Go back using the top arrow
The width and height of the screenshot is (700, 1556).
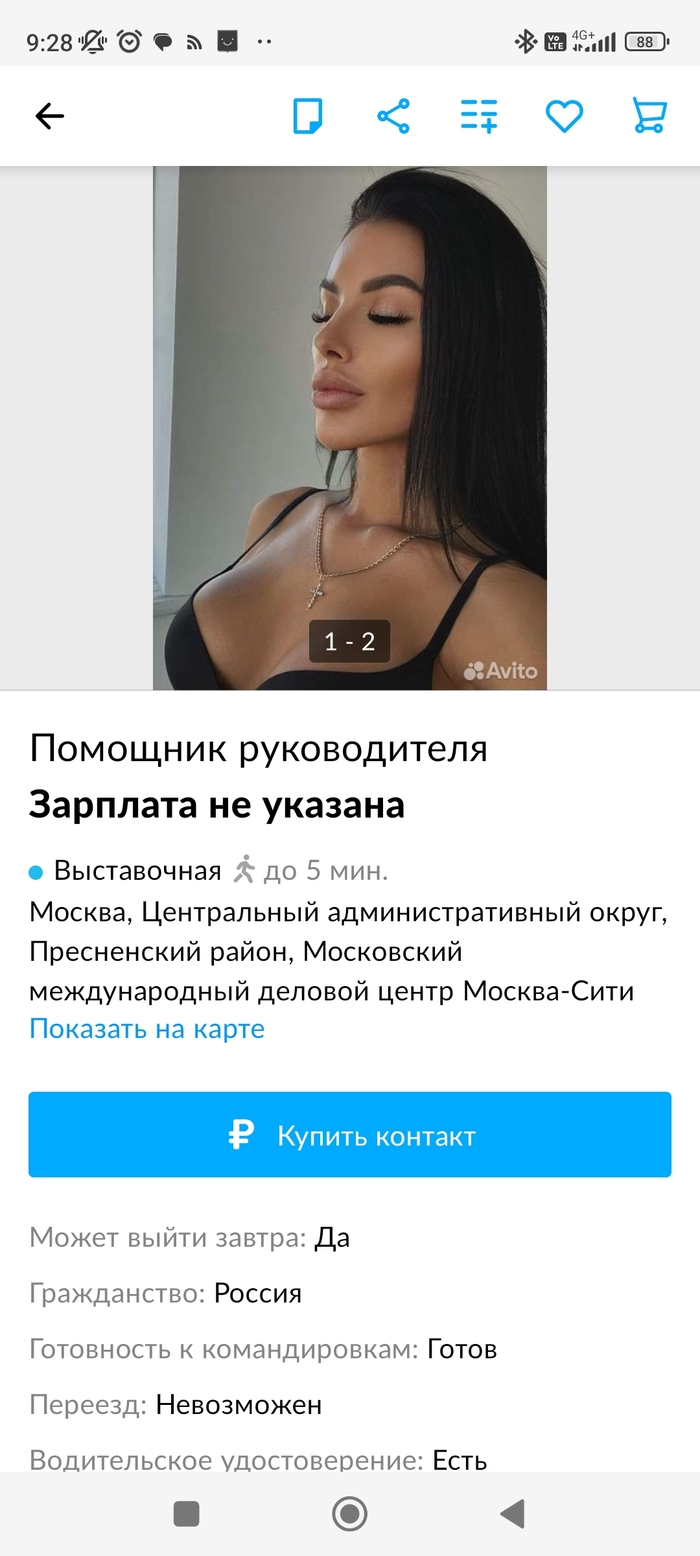[50, 117]
